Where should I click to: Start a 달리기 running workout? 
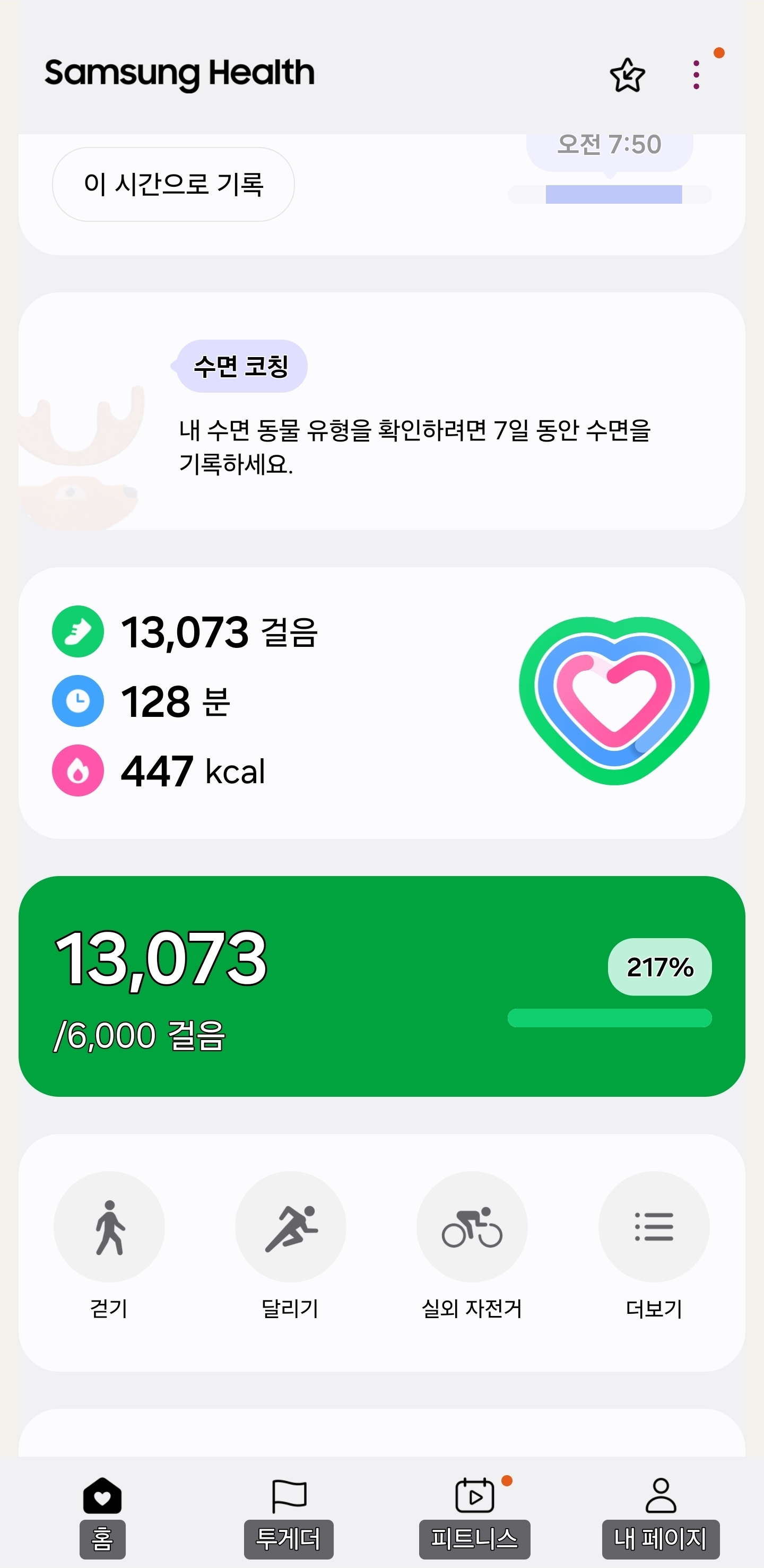coord(290,1226)
